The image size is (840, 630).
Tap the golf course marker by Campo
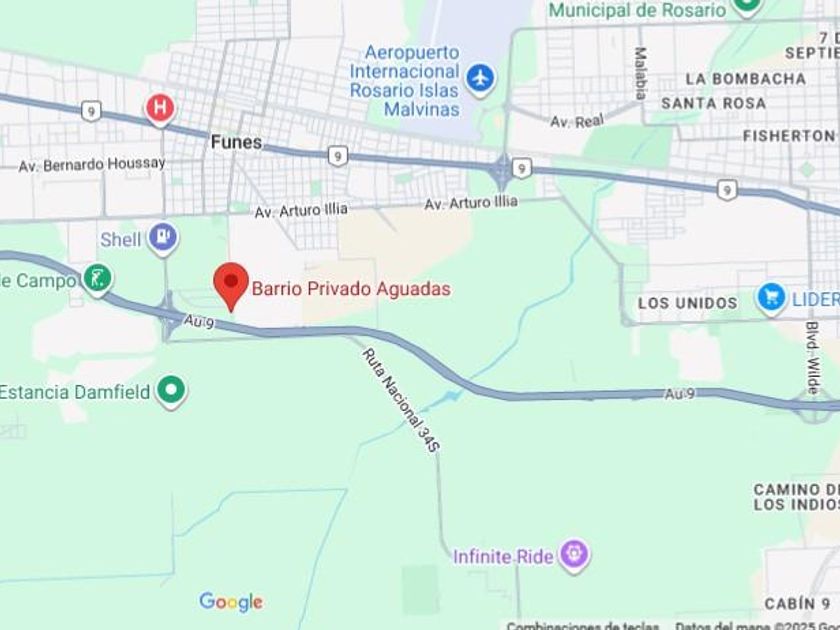[97, 279]
